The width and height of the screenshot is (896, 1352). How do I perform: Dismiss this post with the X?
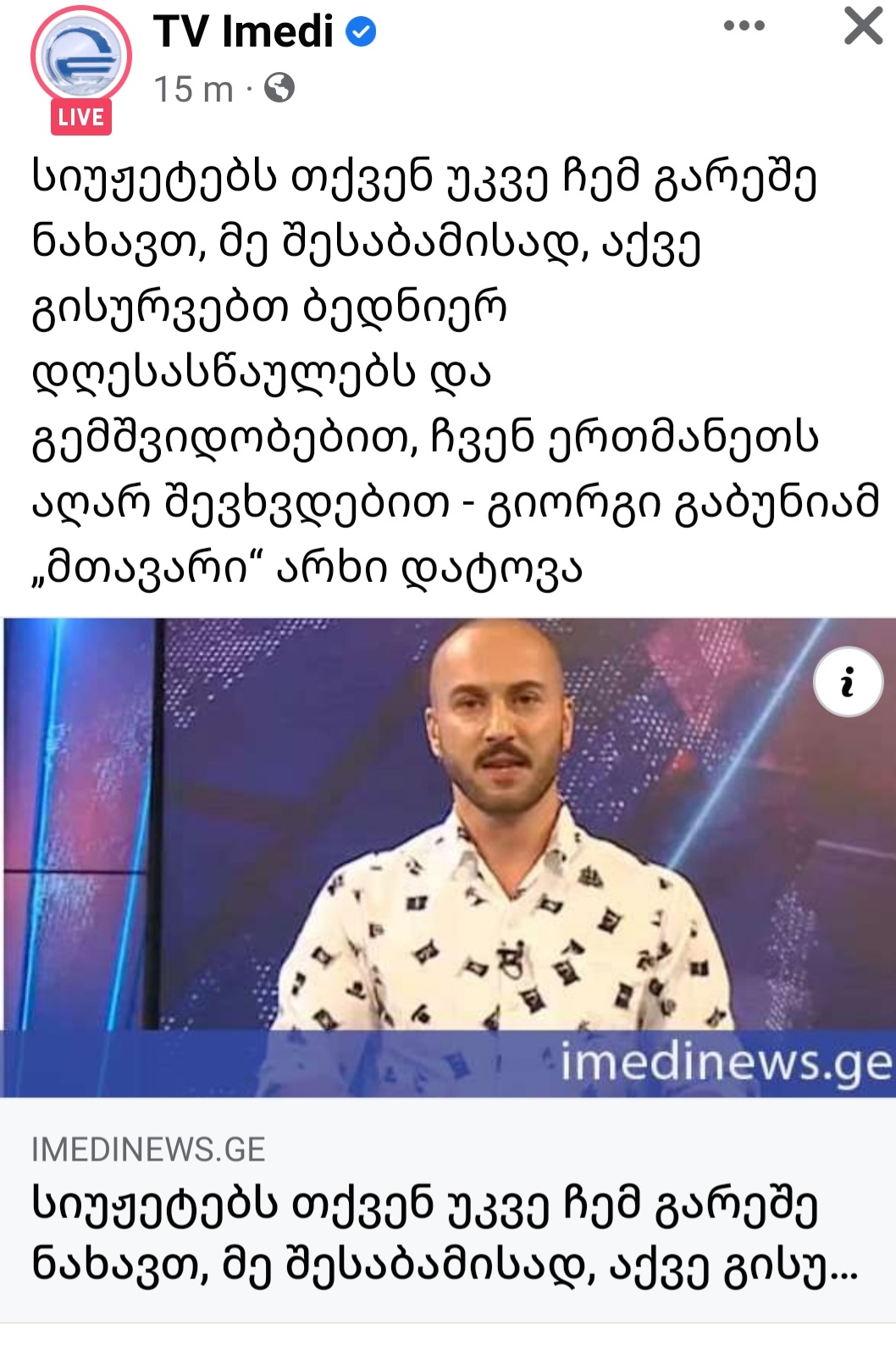pyautogui.click(x=863, y=26)
